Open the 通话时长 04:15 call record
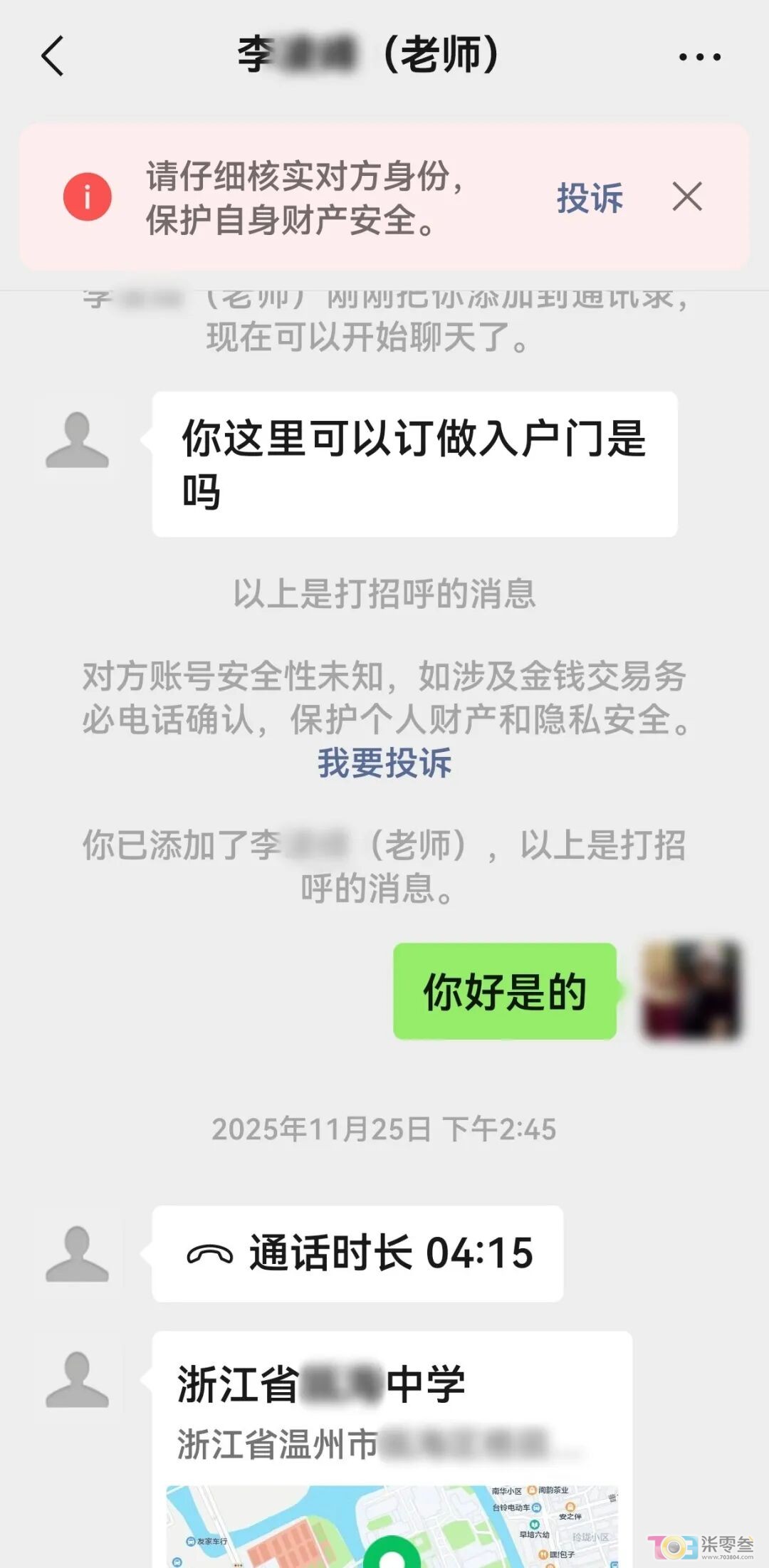 357,1253
